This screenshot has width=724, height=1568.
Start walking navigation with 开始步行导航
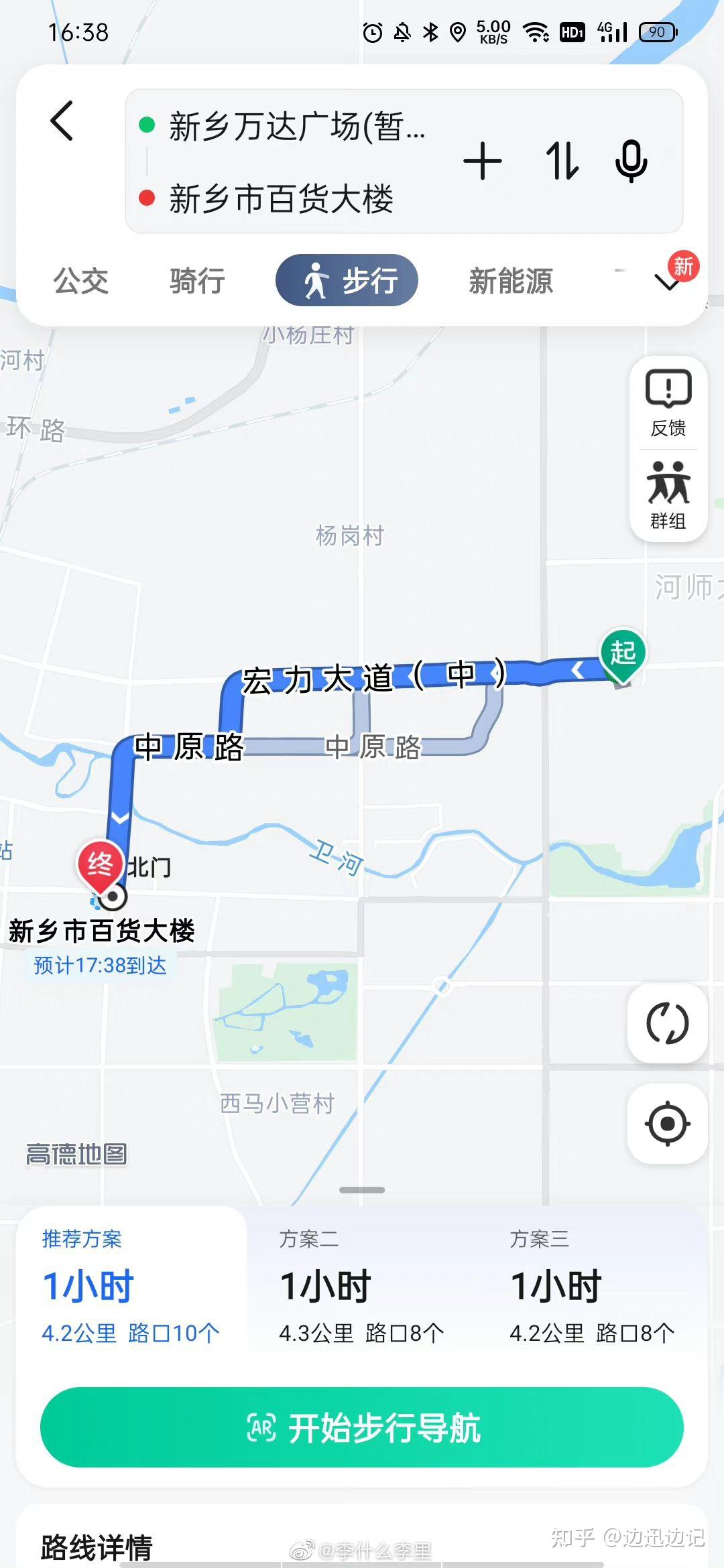[x=362, y=1427]
